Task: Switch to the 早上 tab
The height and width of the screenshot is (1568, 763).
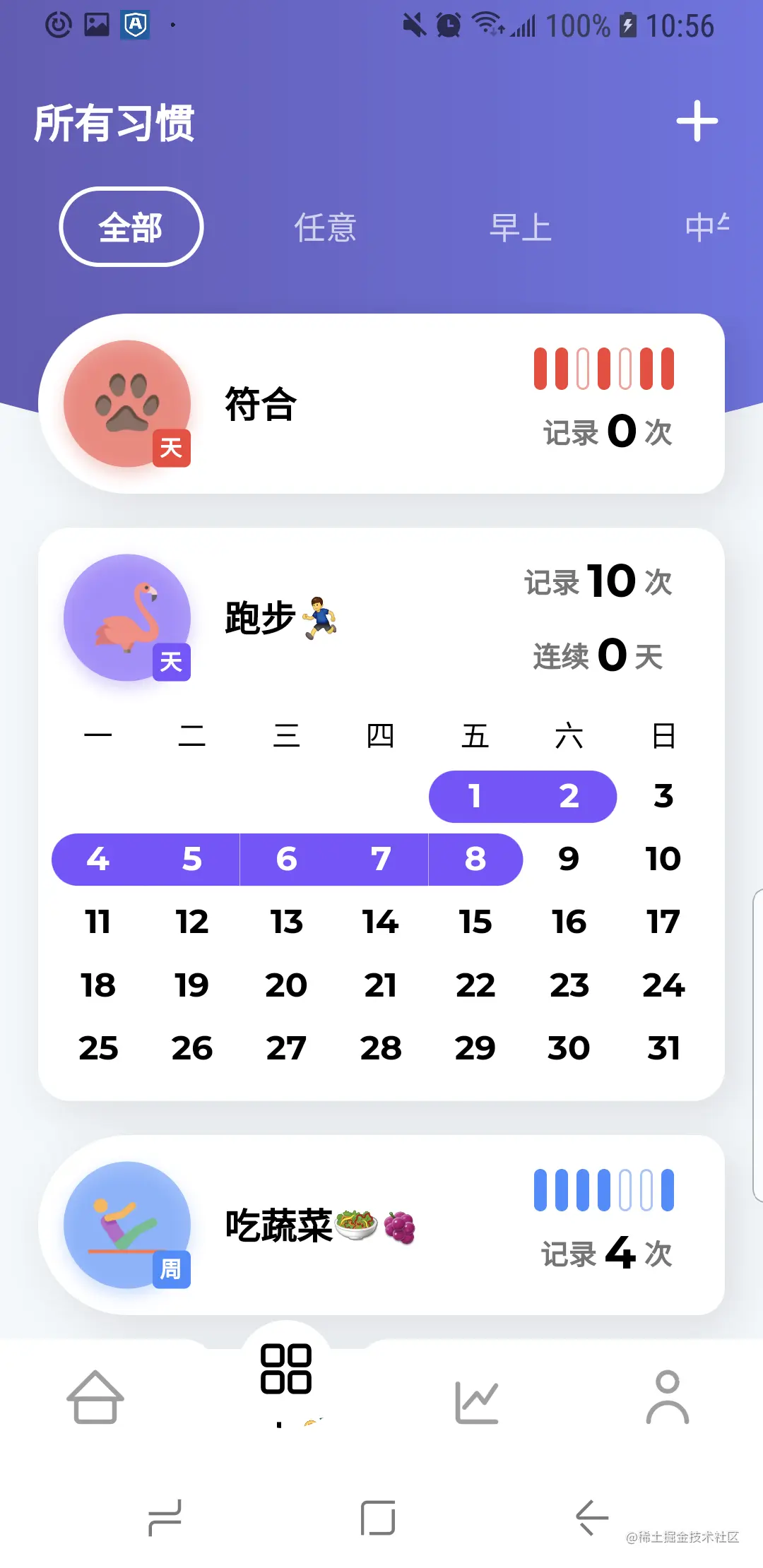Action: pos(521,227)
